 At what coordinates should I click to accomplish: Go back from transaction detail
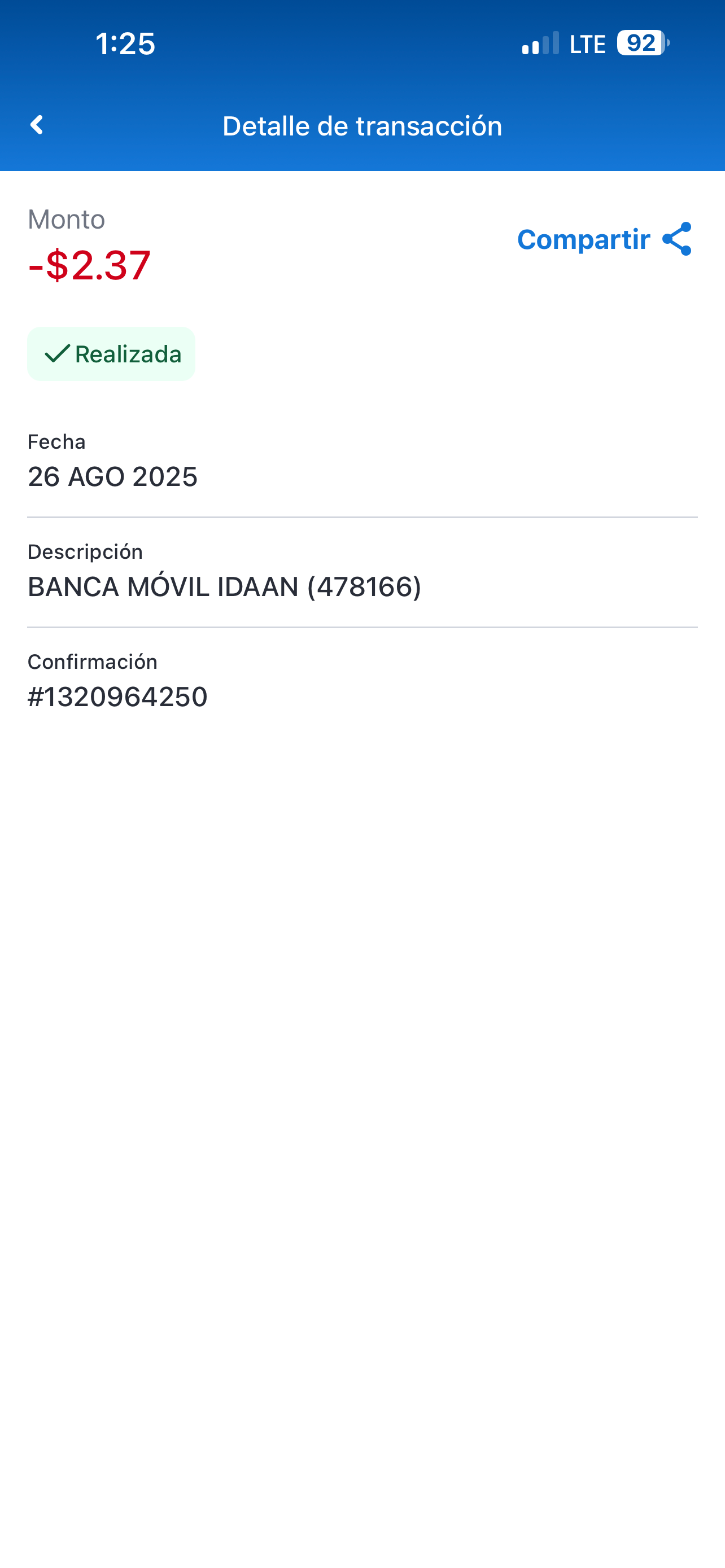(37, 125)
